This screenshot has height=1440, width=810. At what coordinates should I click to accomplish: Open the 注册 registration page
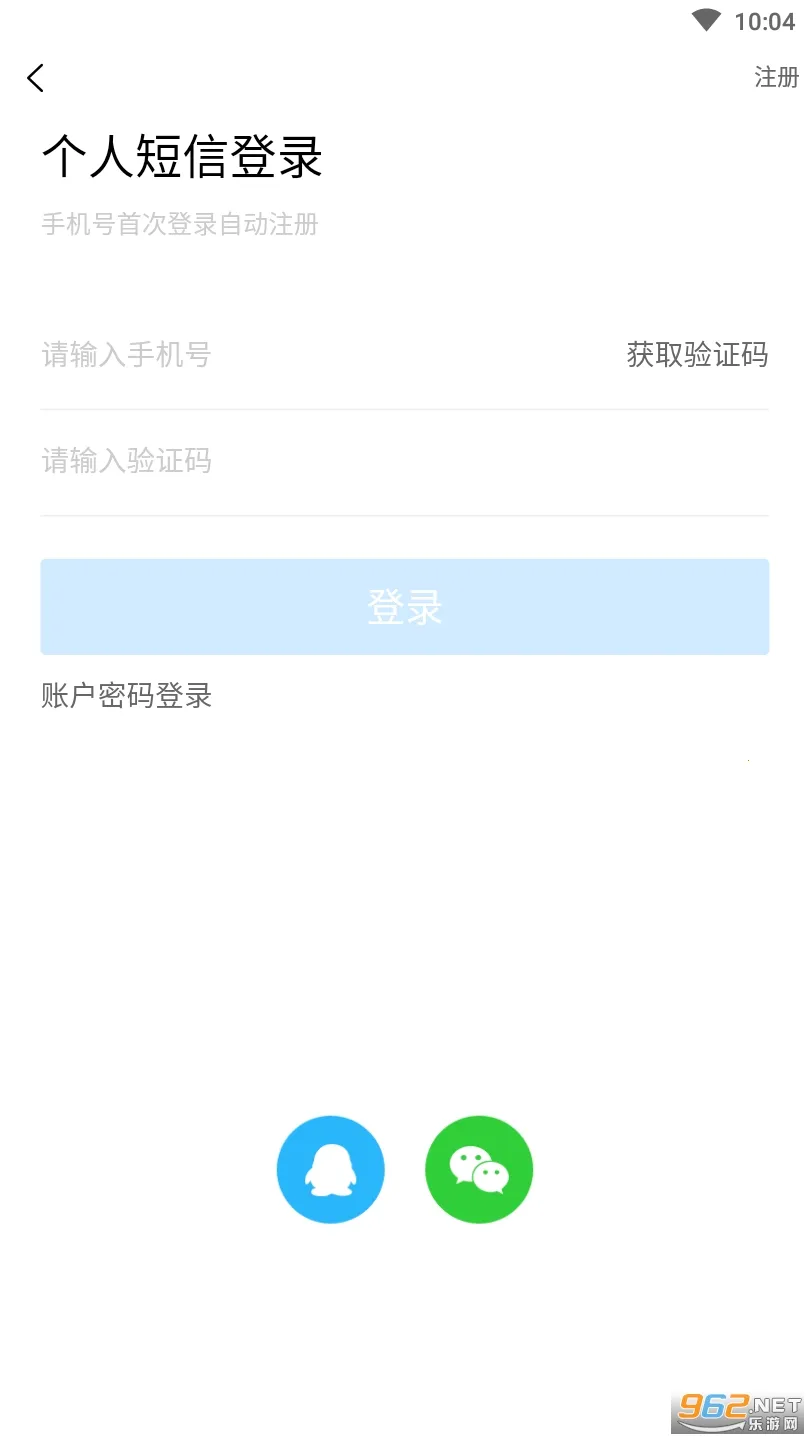tap(776, 77)
